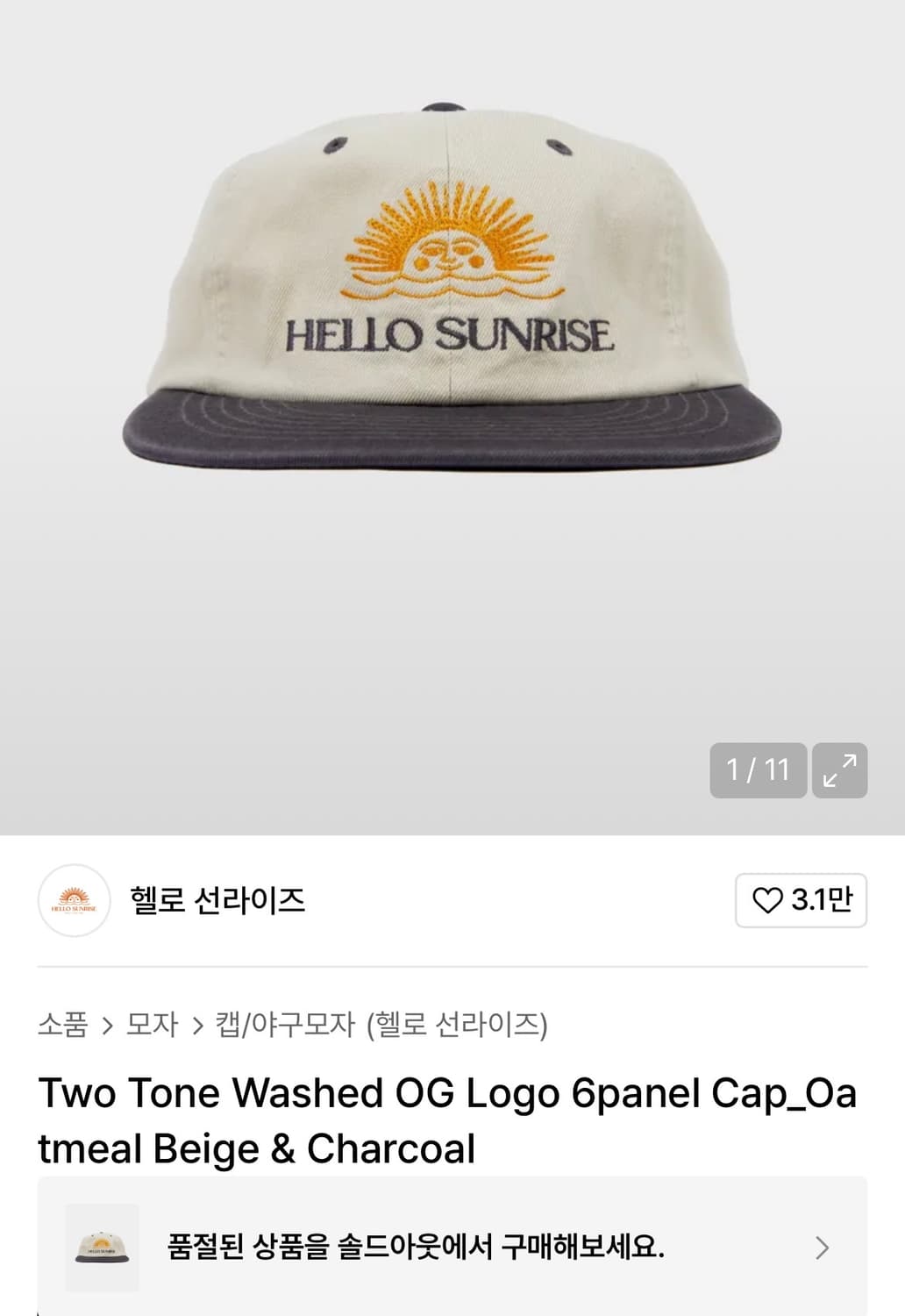Click the Hello Sunrise brand logo circle
The height and width of the screenshot is (1316, 905).
[x=75, y=900]
